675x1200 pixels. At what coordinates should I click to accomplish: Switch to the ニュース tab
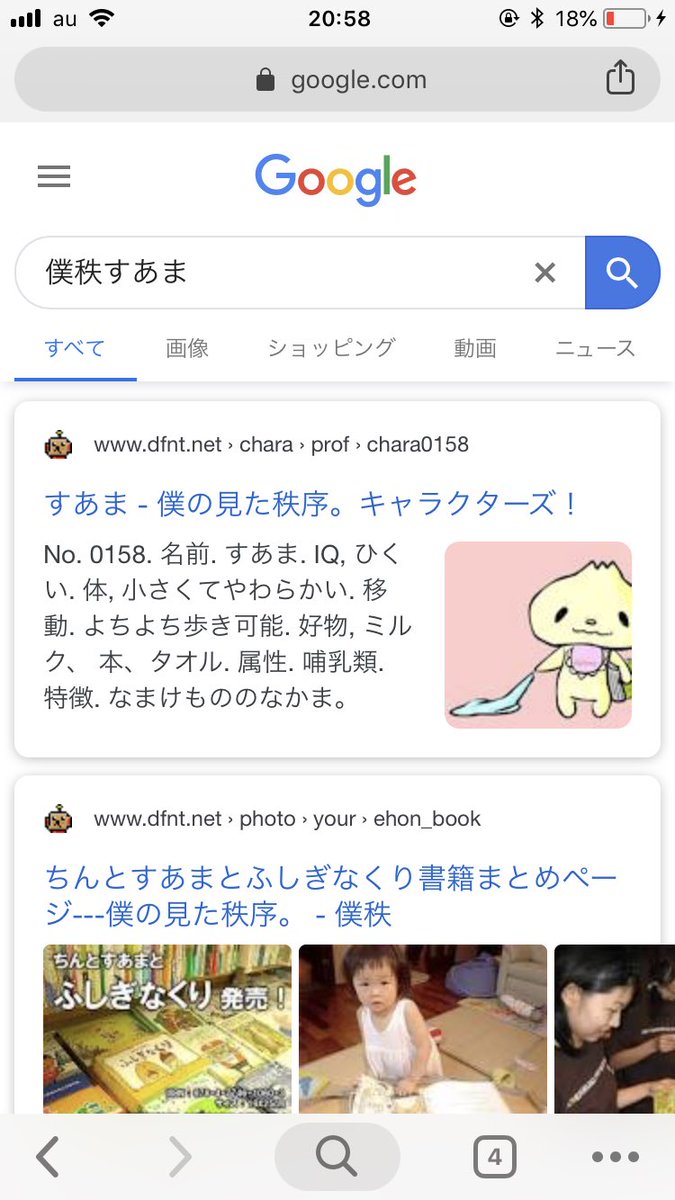click(x=595, y=348)
